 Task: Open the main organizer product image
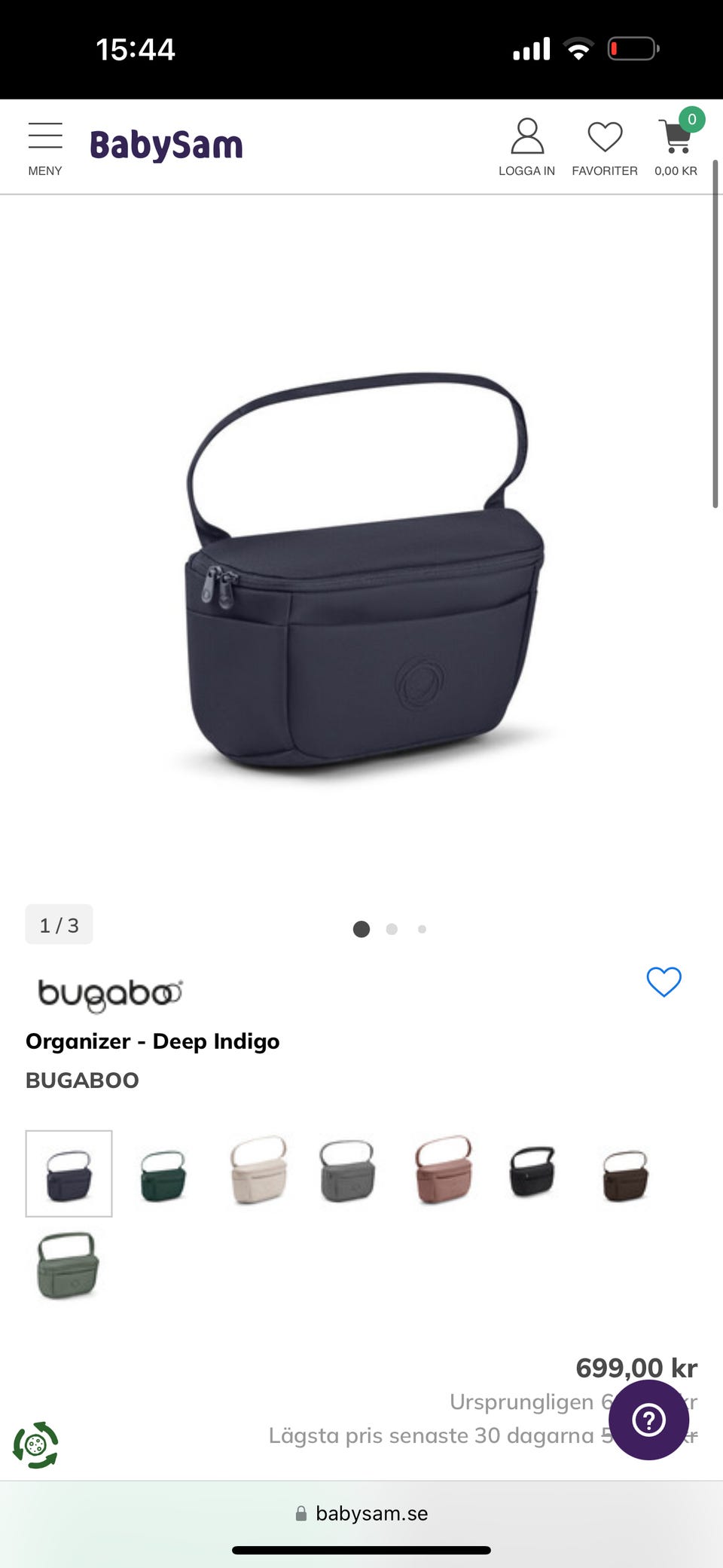[363, 573]
